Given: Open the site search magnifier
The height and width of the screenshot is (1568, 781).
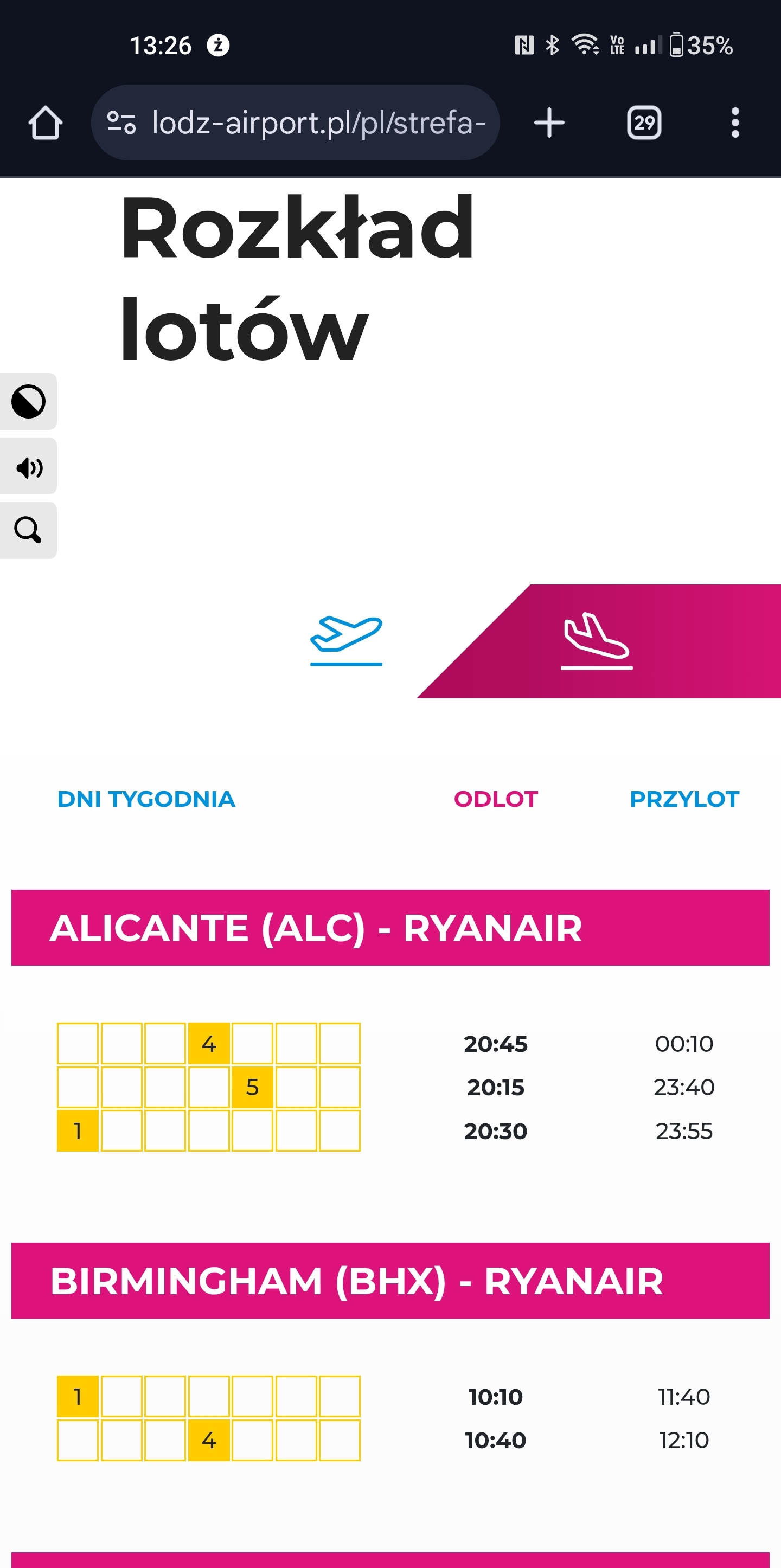Looking at the screenshot, I should (28, 531).
